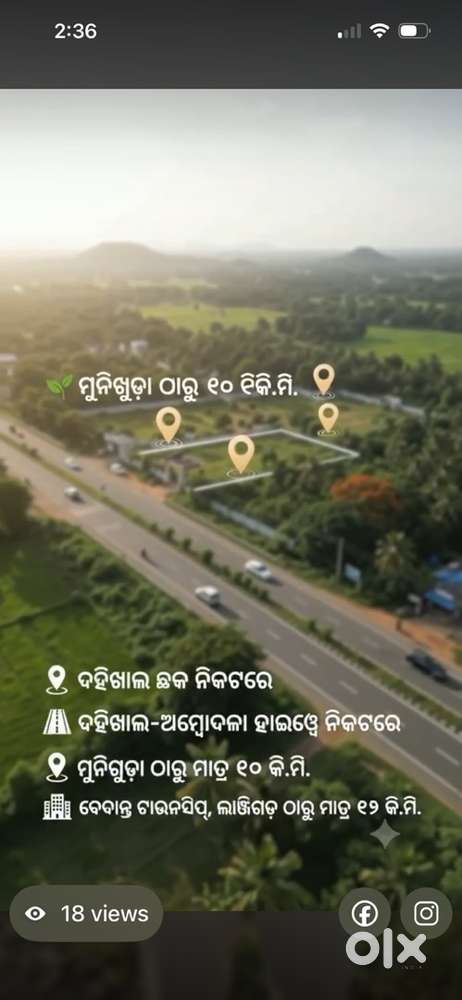Open the 18 views viewer list
Screen dimensions: 462x1000
point(86,913)
